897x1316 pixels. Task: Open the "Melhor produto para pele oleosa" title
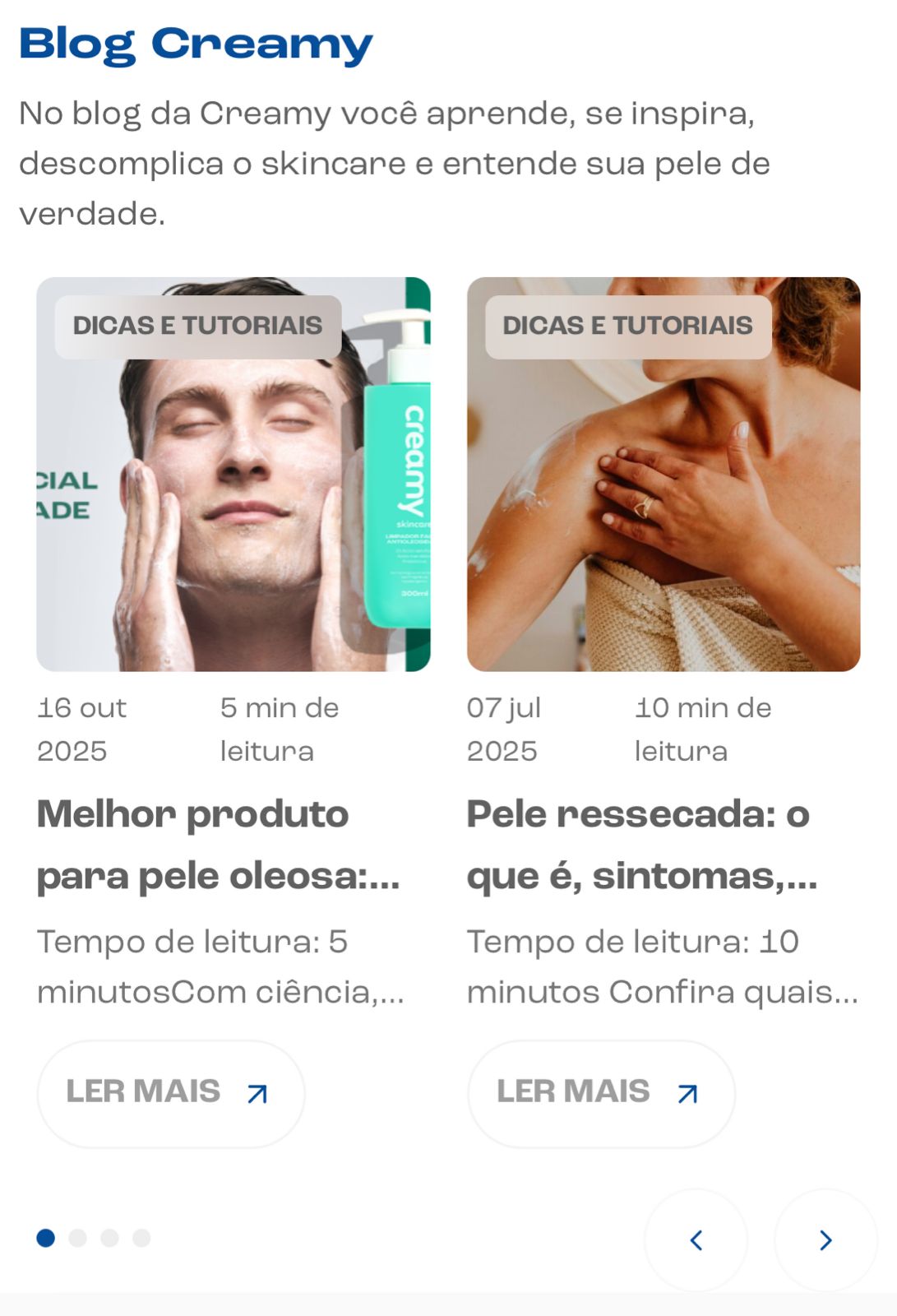coord(218,845)
